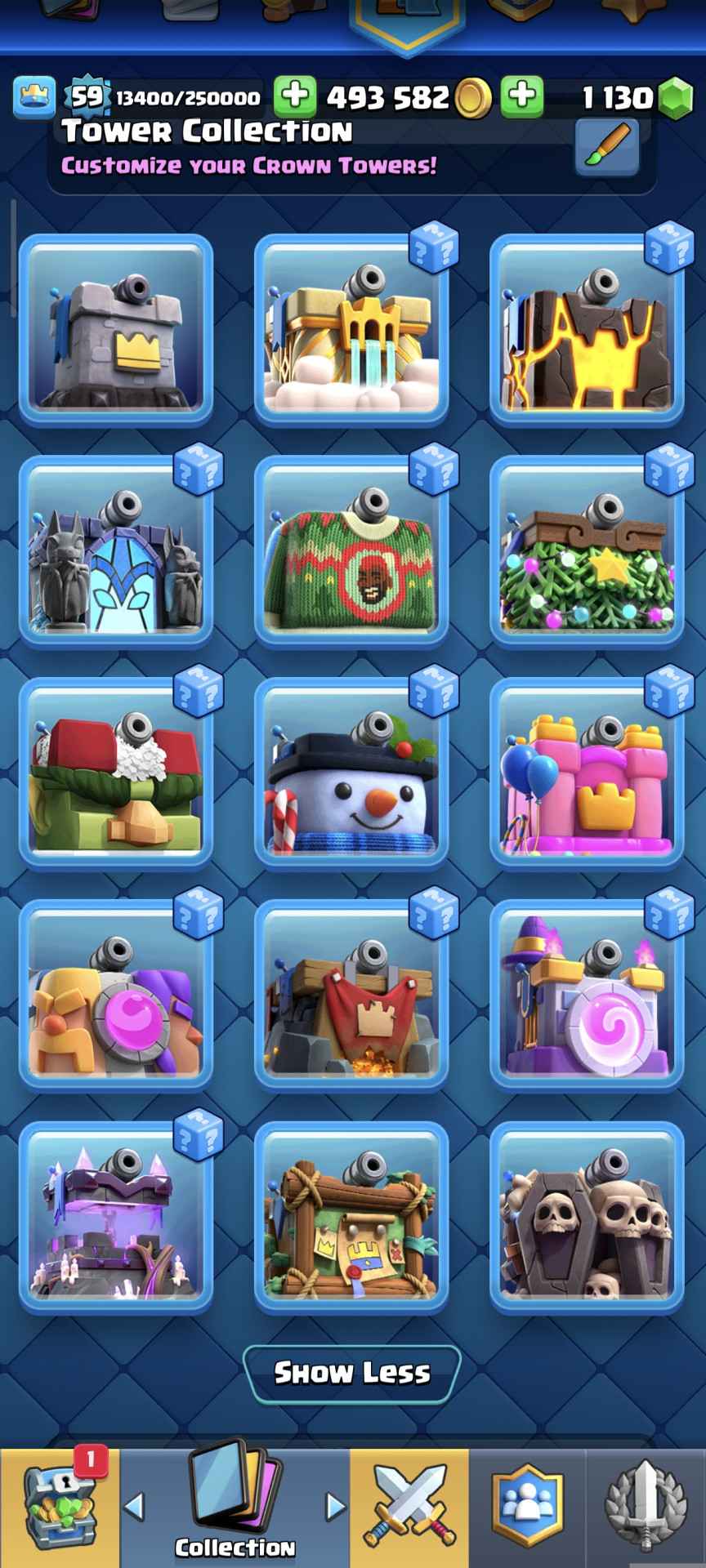The height and width of the screenshot is (1568, 706).
Task: Tap the right arrow beside Collection
Action: tap(335, 1507)
